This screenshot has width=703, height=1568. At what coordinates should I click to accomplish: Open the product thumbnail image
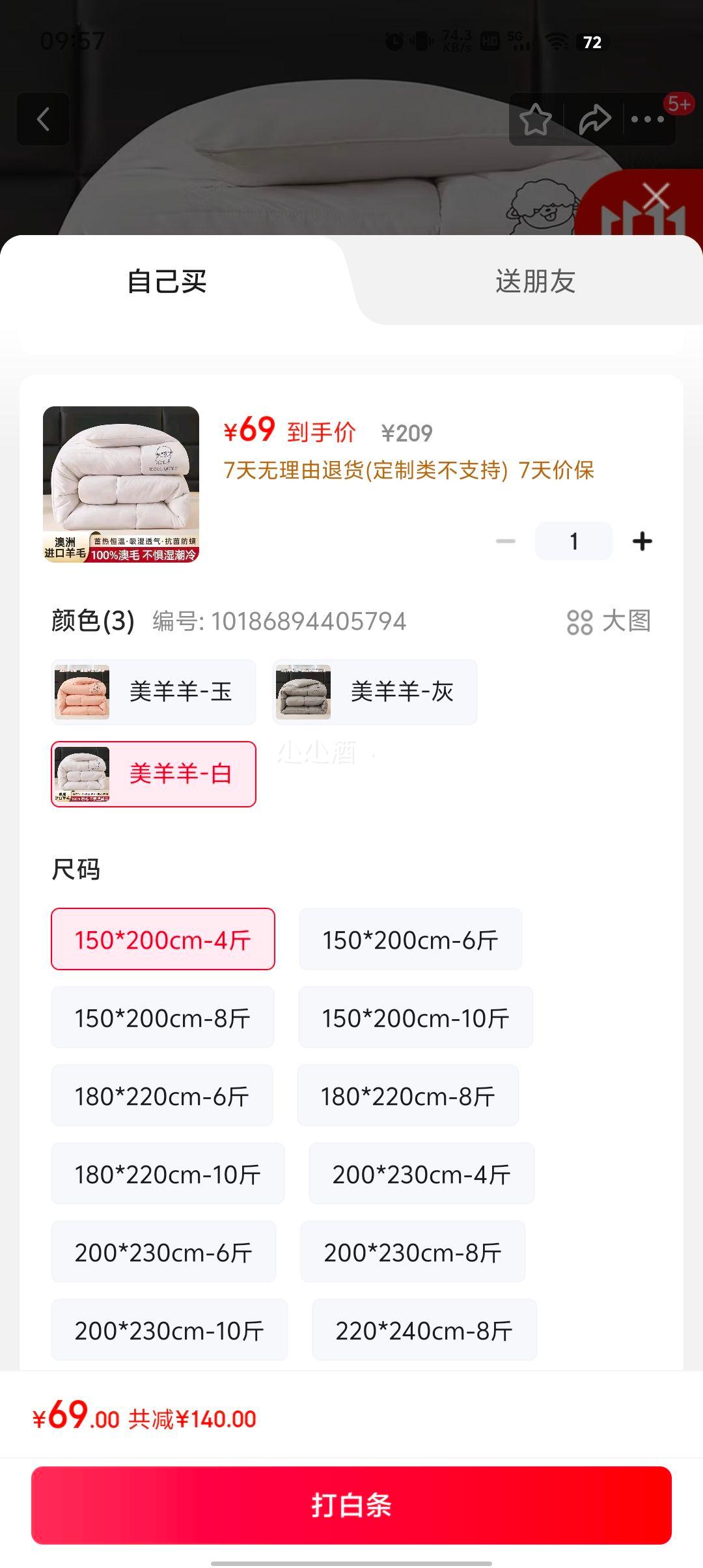coord(121,484)
